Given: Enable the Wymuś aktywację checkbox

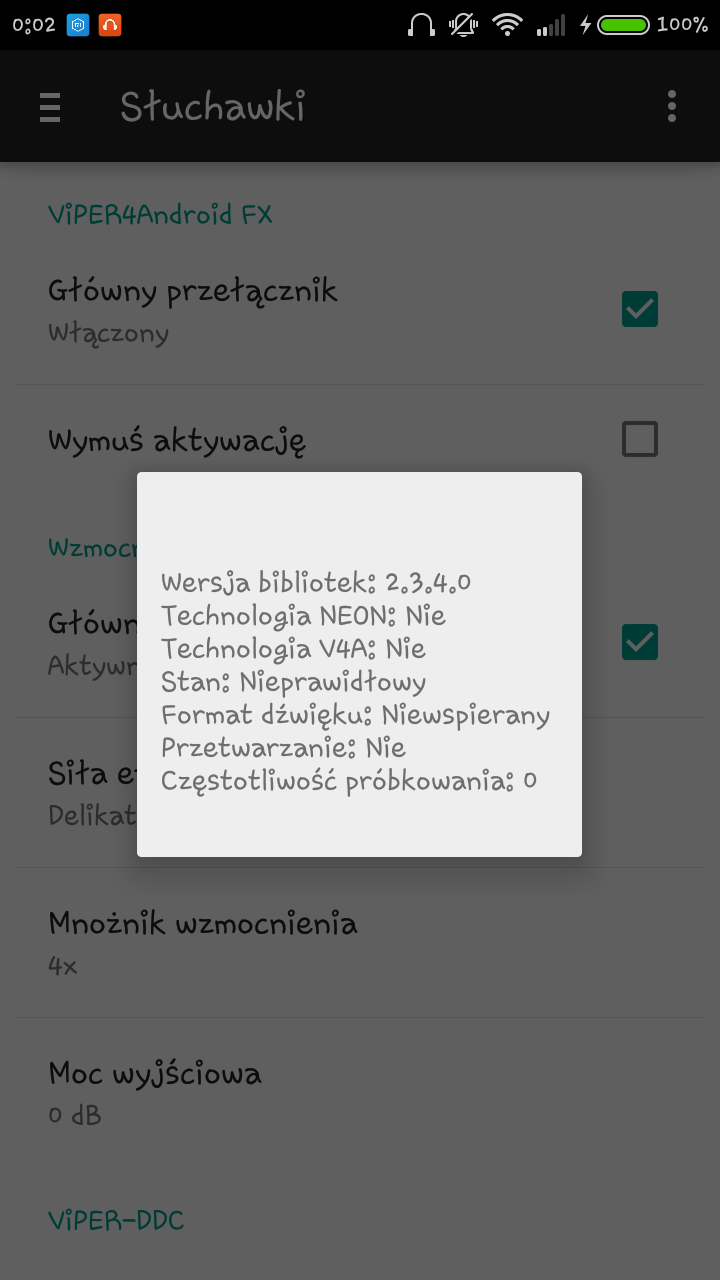Looking at the screenshot, I should click(639, 439).
